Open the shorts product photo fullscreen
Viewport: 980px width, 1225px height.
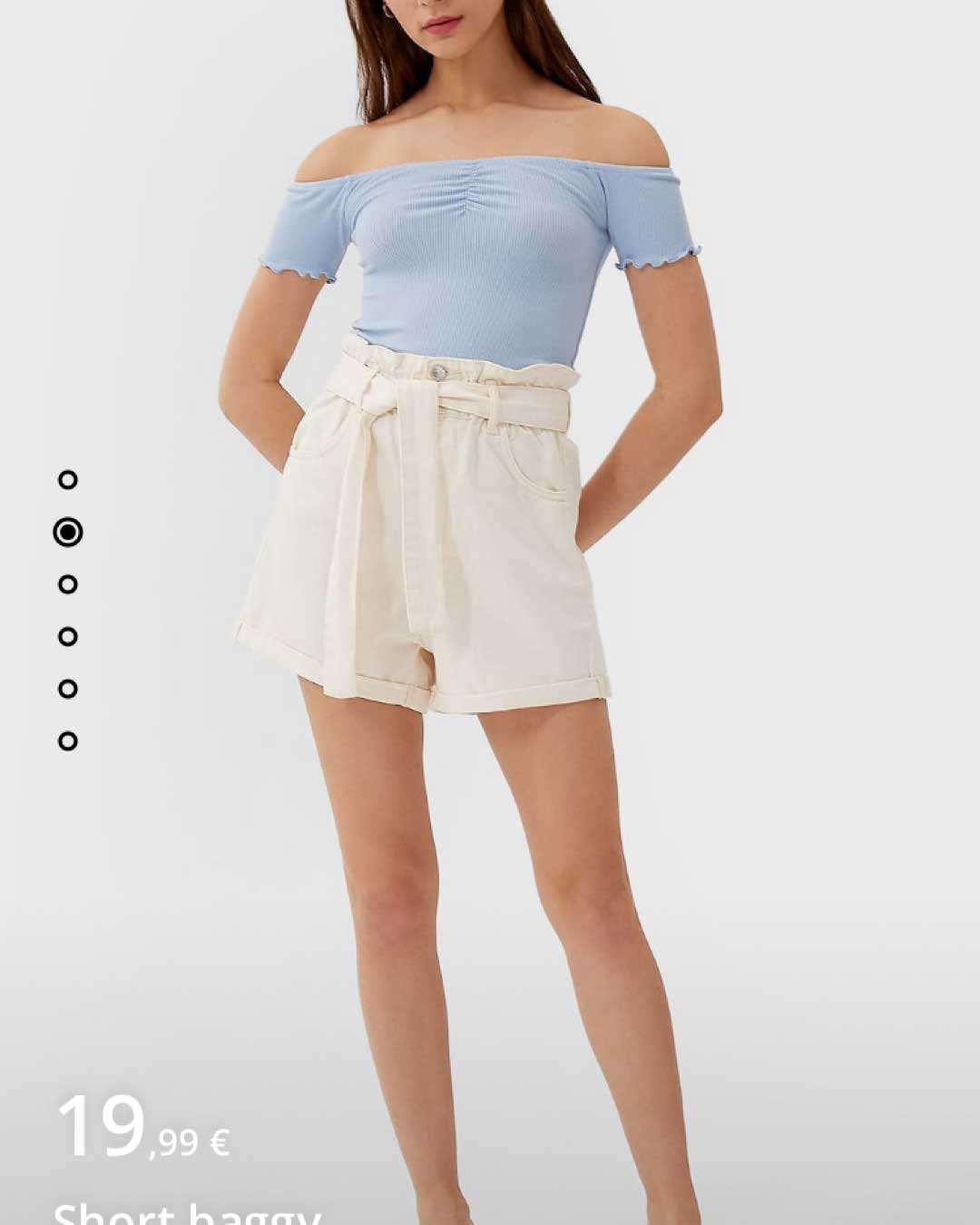click(490, 544)
